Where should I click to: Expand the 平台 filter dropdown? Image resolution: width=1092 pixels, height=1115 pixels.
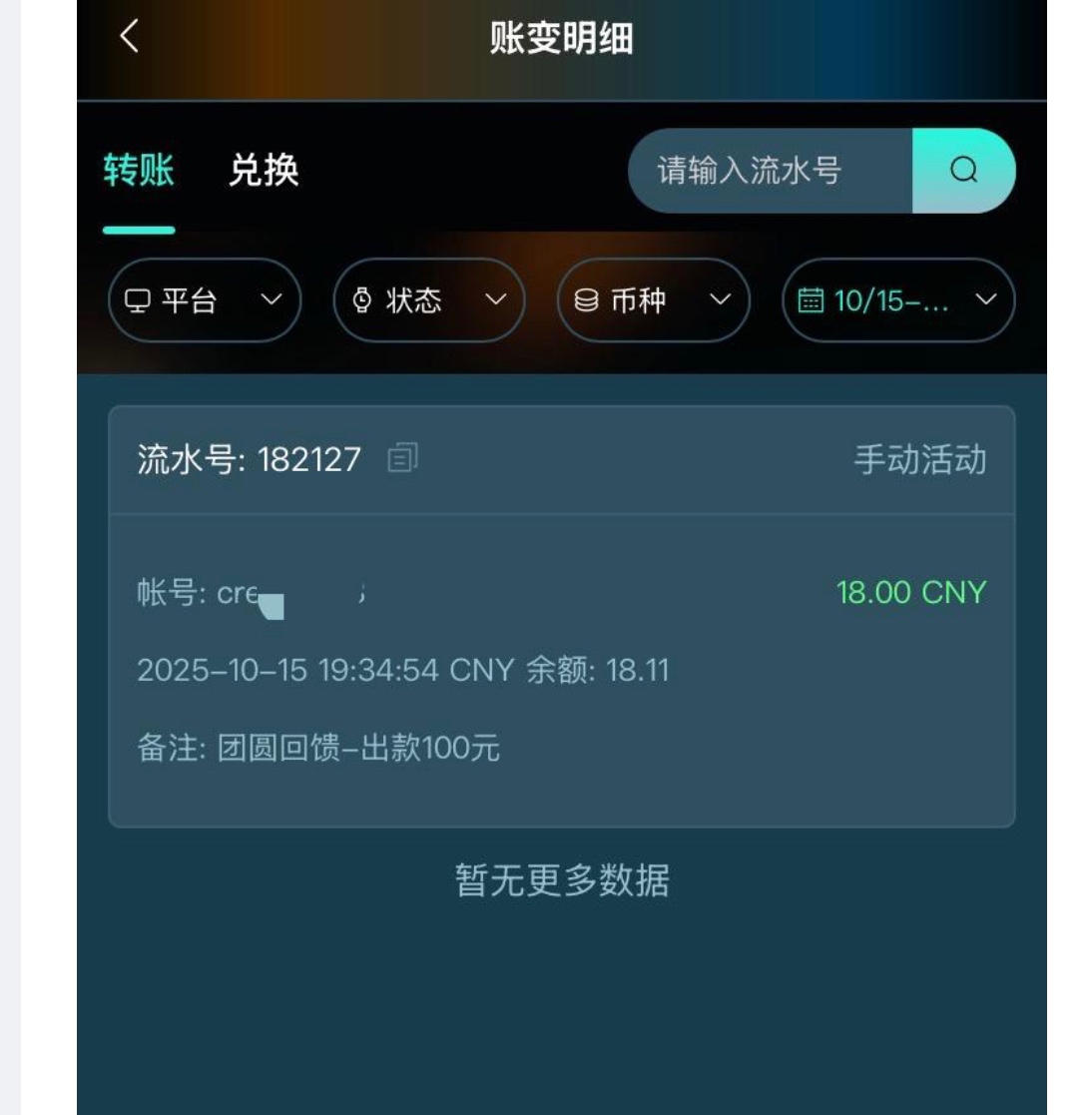[205, 300]
